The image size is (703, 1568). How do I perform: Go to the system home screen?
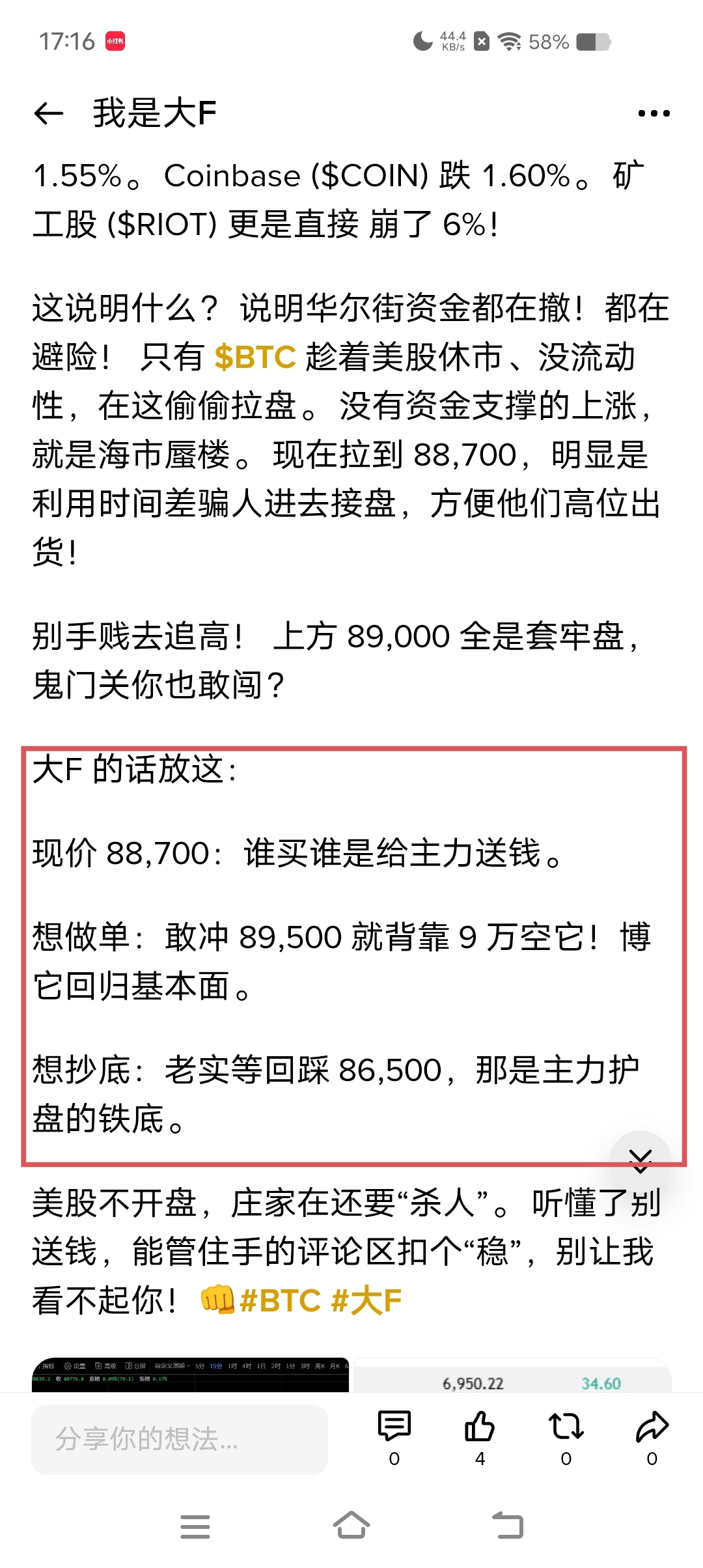click(x=351, y=1525)
